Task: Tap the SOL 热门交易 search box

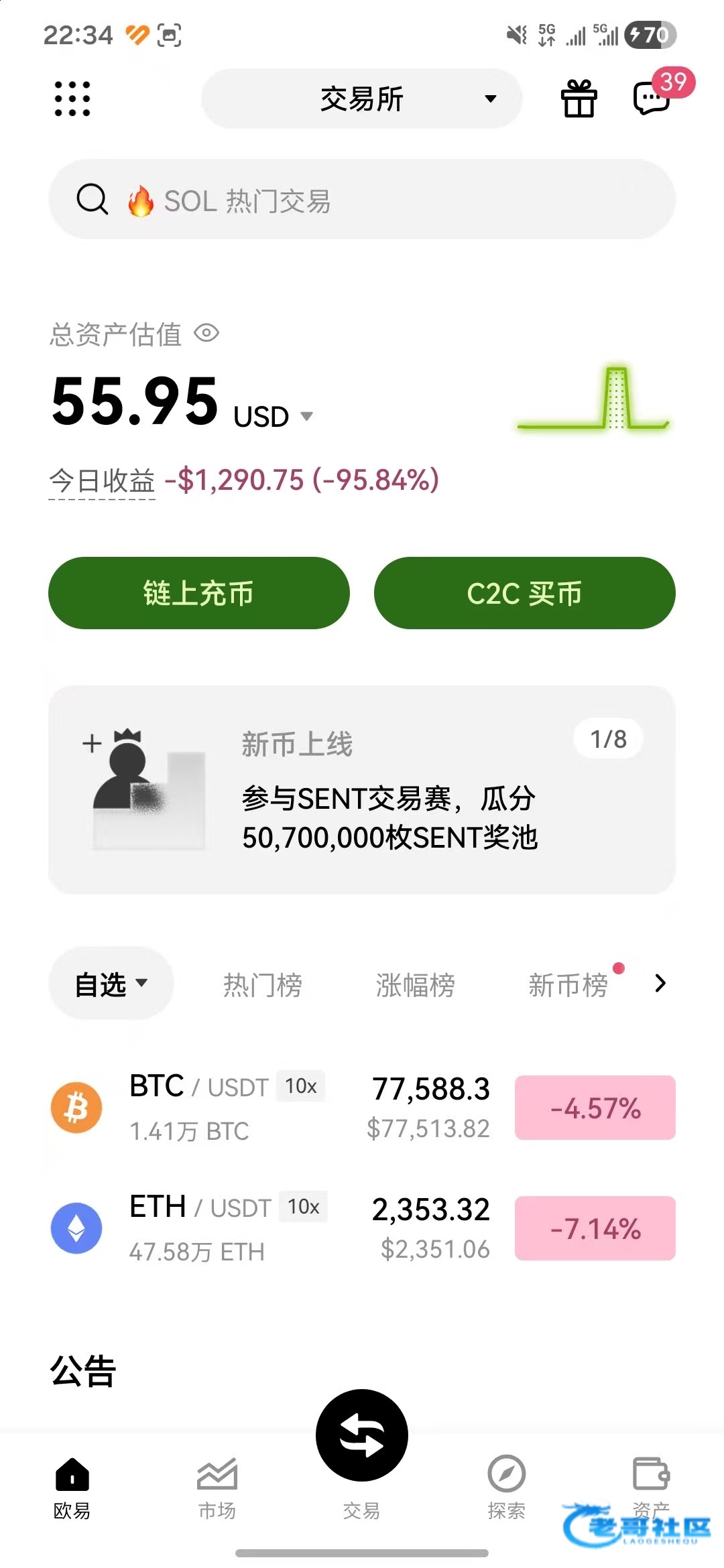Action: pos(362,200)
